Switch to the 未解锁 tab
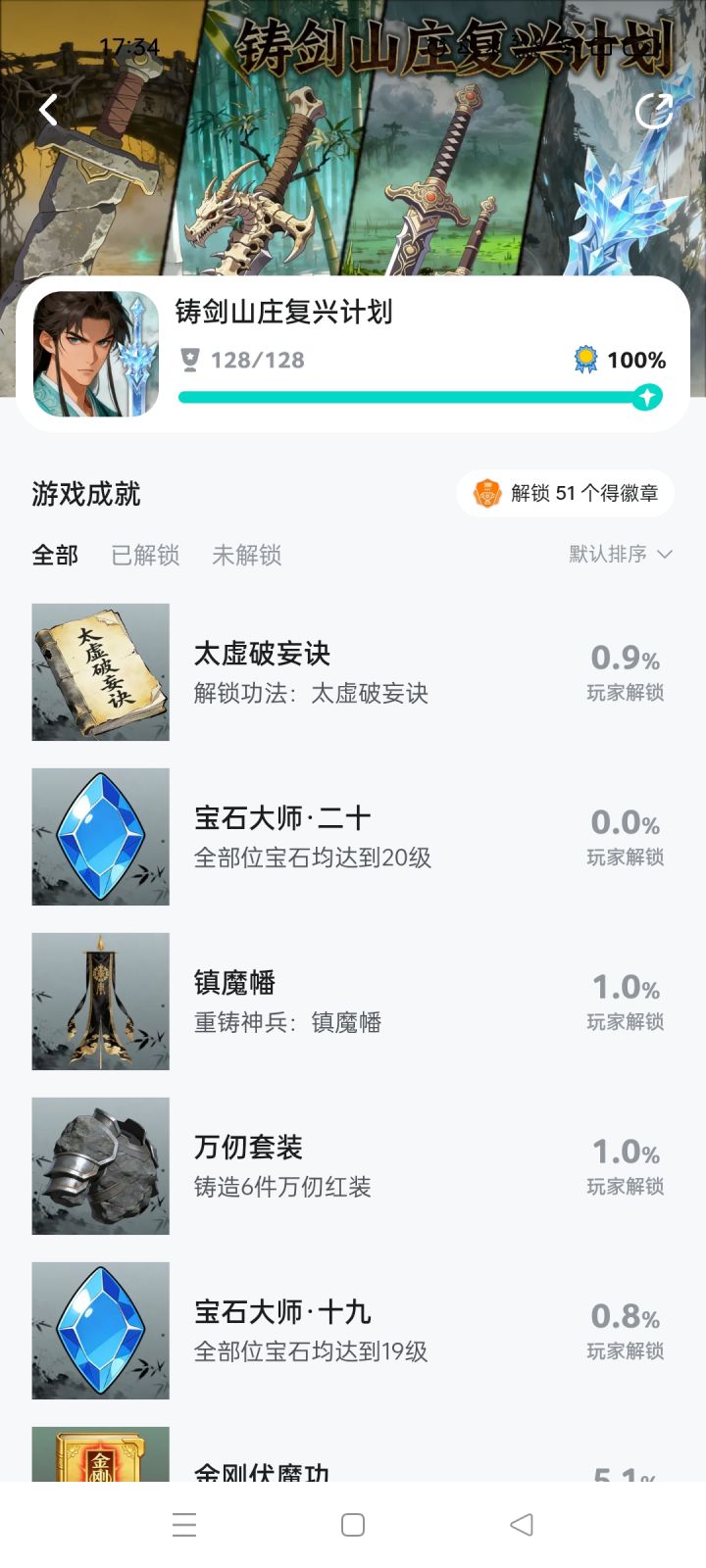 pyautogui.click(x=246, y=556)
